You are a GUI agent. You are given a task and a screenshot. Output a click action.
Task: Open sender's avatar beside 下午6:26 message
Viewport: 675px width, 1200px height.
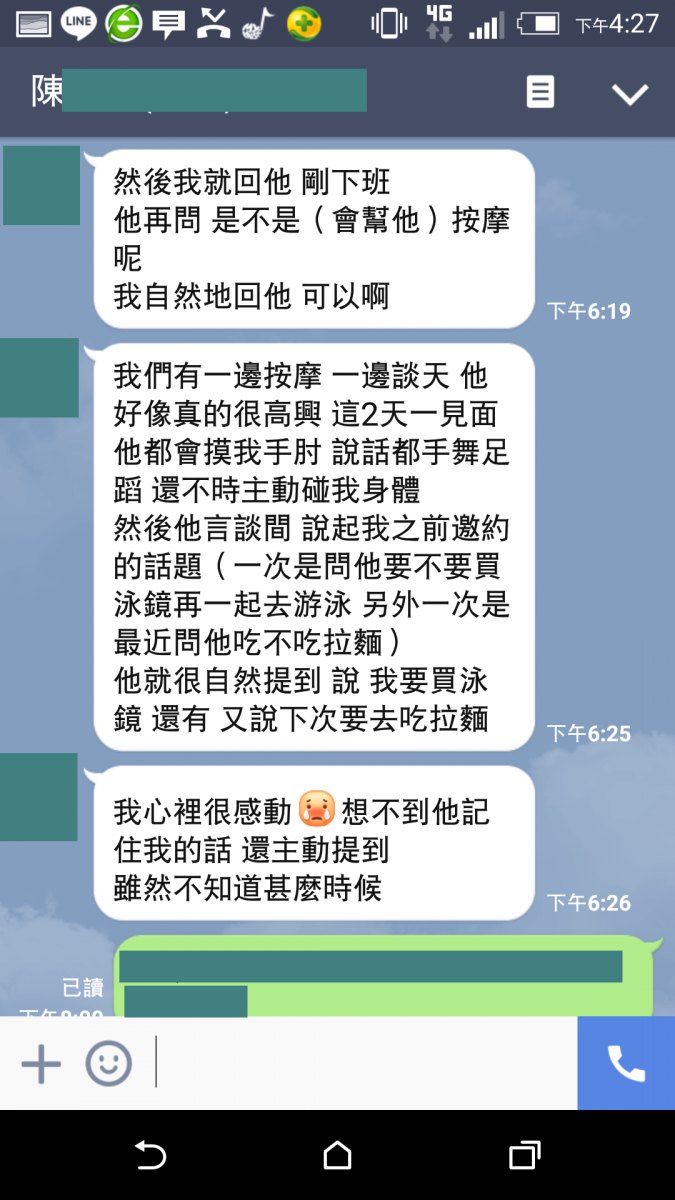click(40, 797)
